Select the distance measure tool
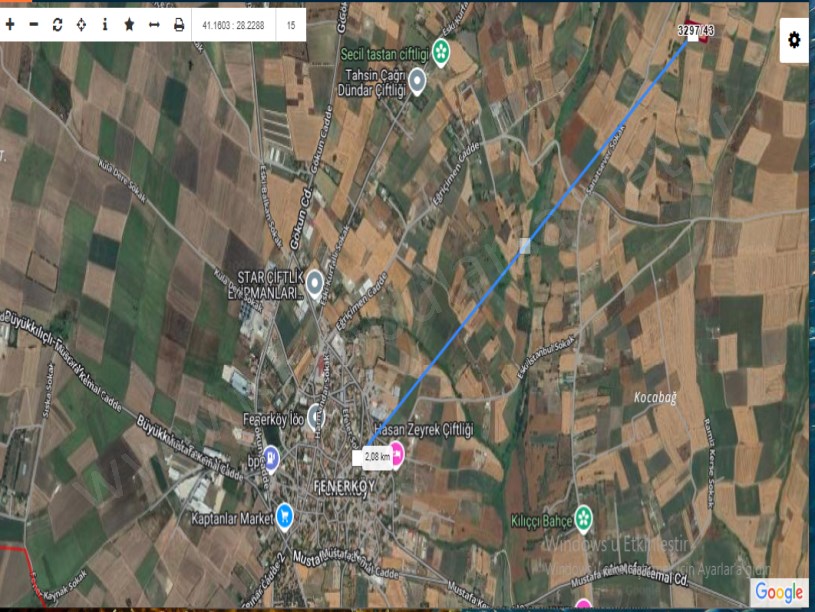Image resolution: width=815 pixels, height=612 pixels. [x=154, y=24]
